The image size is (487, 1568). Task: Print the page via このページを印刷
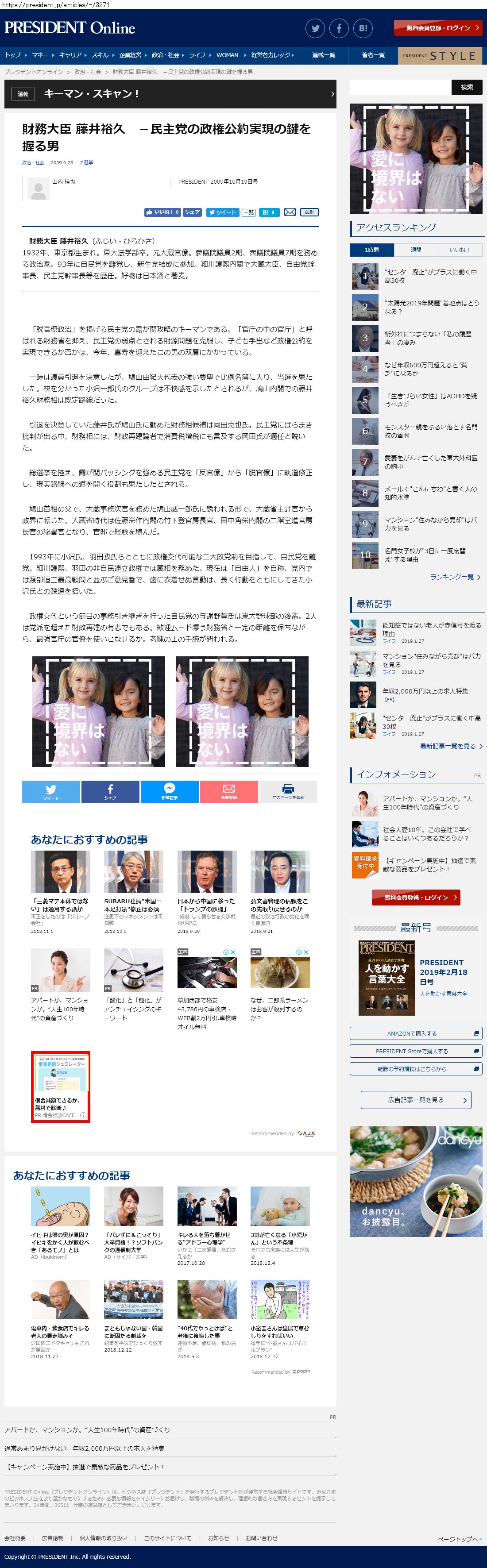coord(288,791)
